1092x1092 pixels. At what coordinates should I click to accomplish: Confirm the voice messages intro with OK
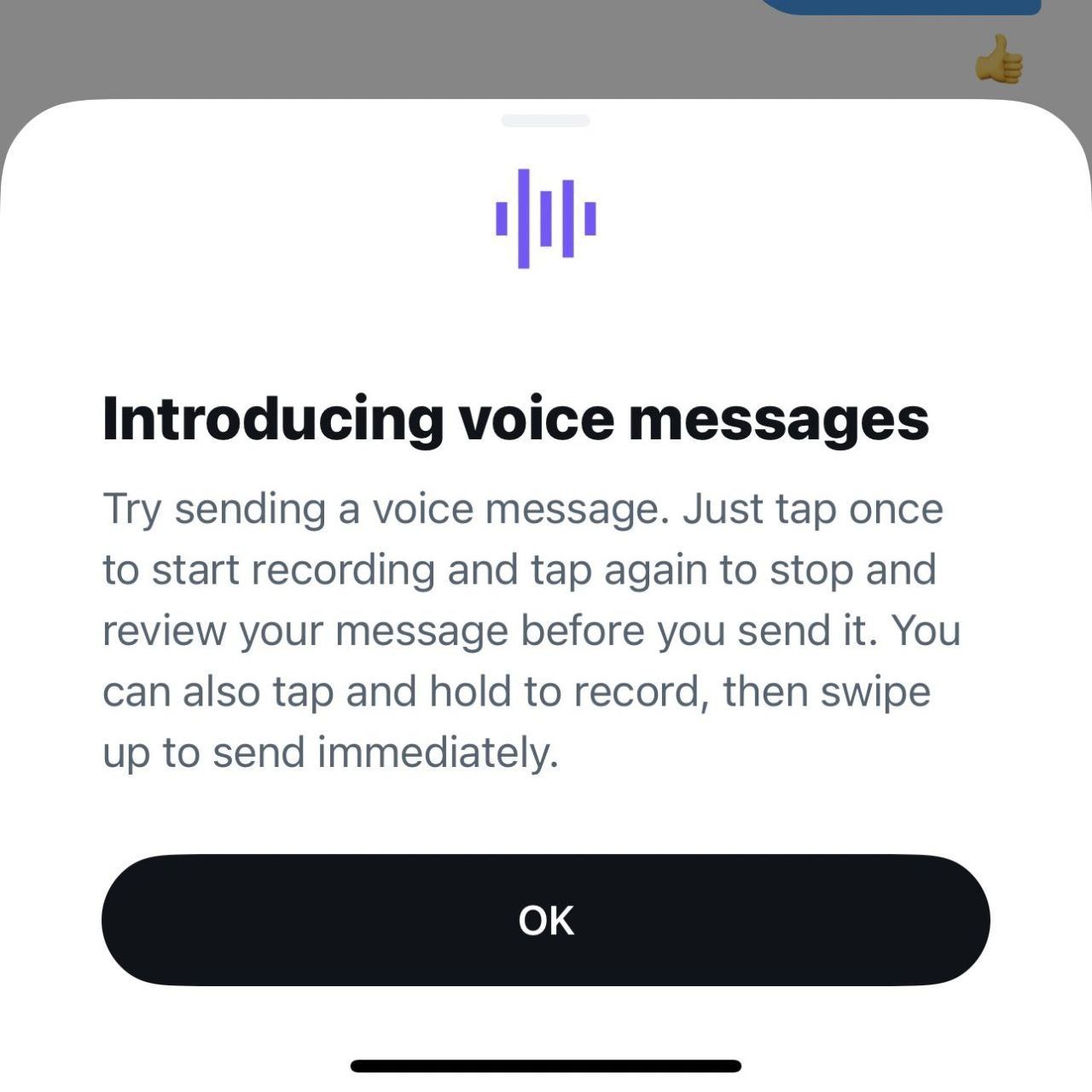546,920
